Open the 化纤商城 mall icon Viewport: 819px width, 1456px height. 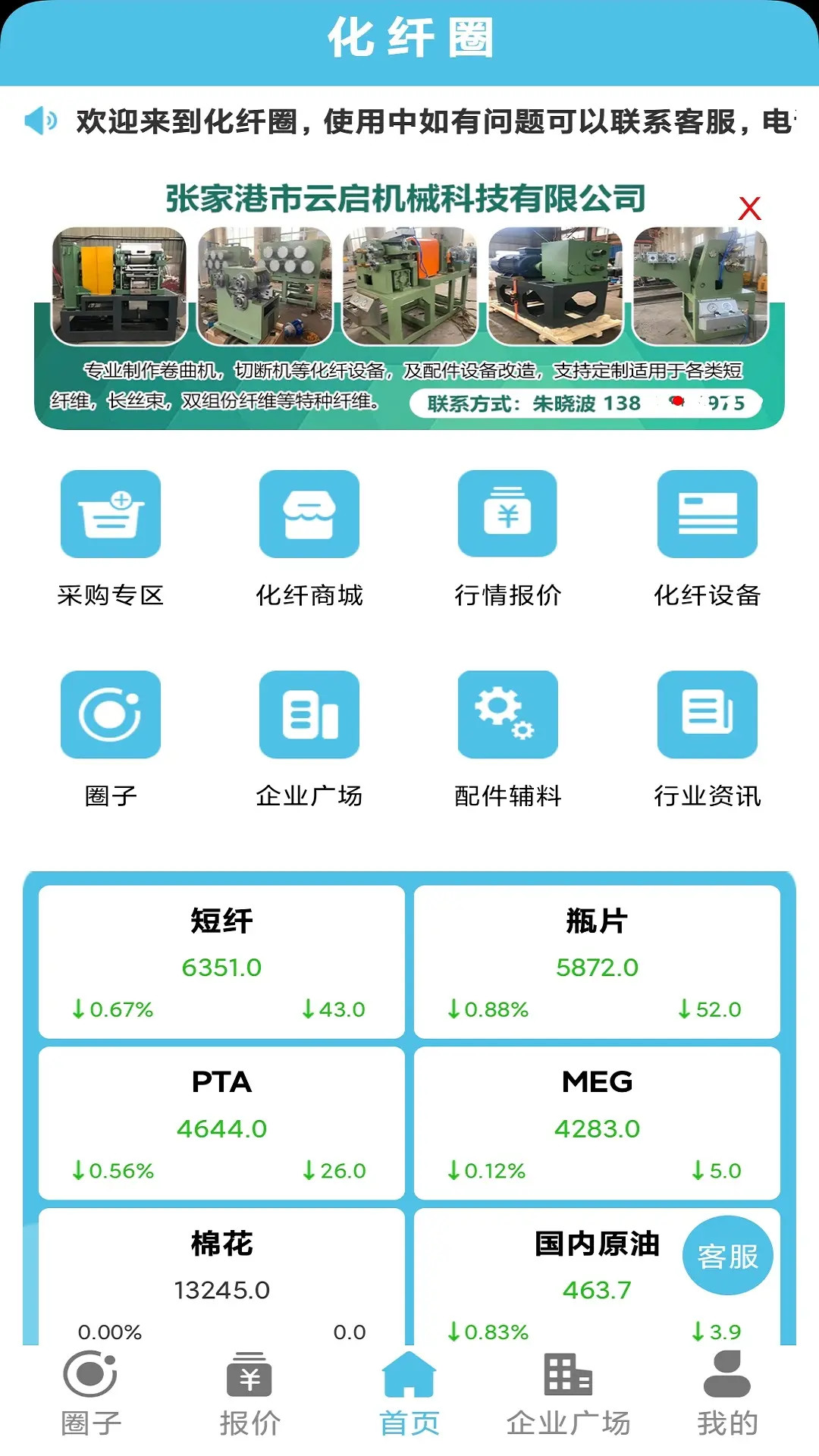click(309, 514)
